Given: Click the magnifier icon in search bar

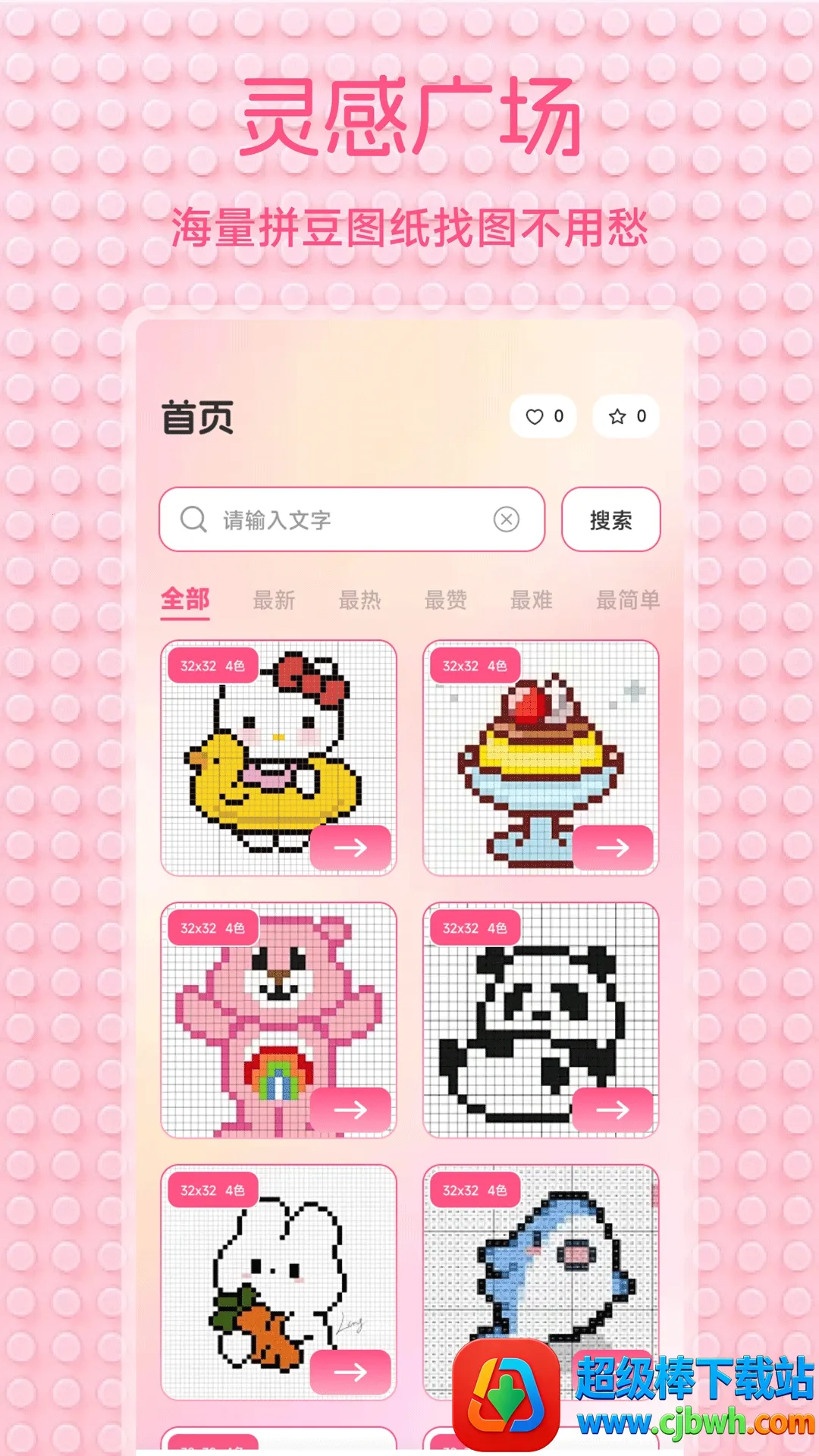Looking at the screenshot, I should (x=192, y=519).
